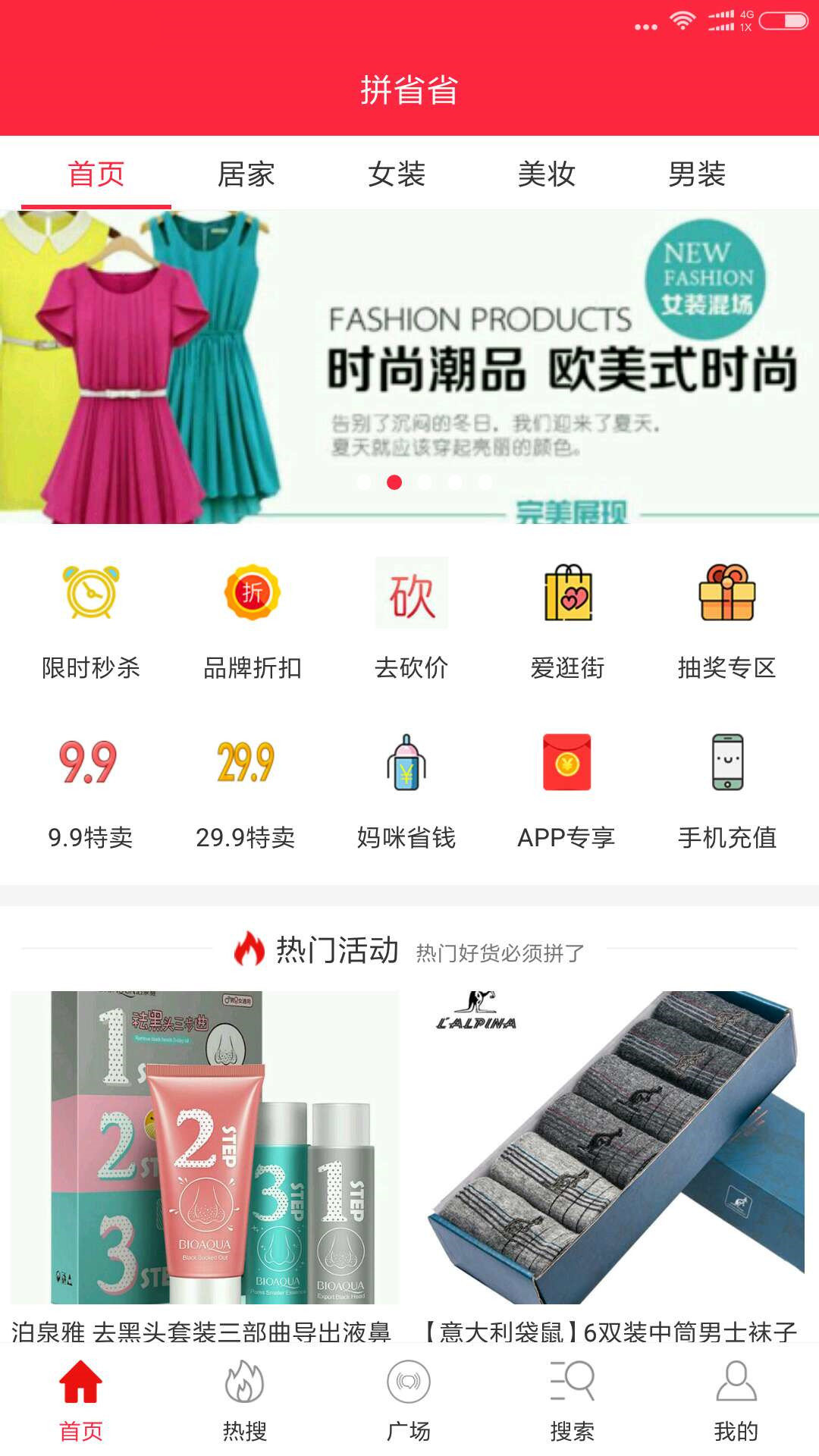Switch to 热搜 in bottom navigation

(x=244, y=1400)
